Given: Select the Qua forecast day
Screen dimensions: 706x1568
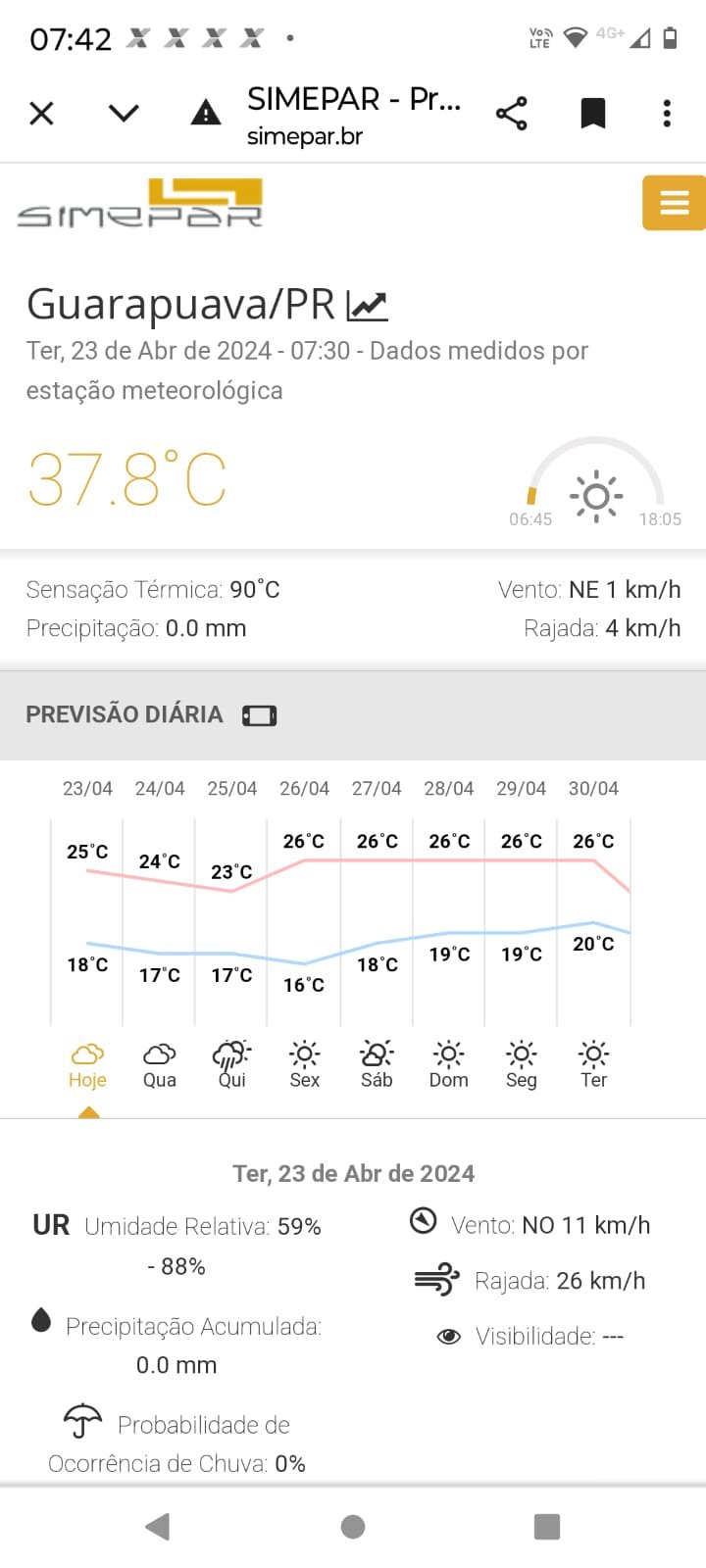Looking at the screenshot, I should point(160,1066).
